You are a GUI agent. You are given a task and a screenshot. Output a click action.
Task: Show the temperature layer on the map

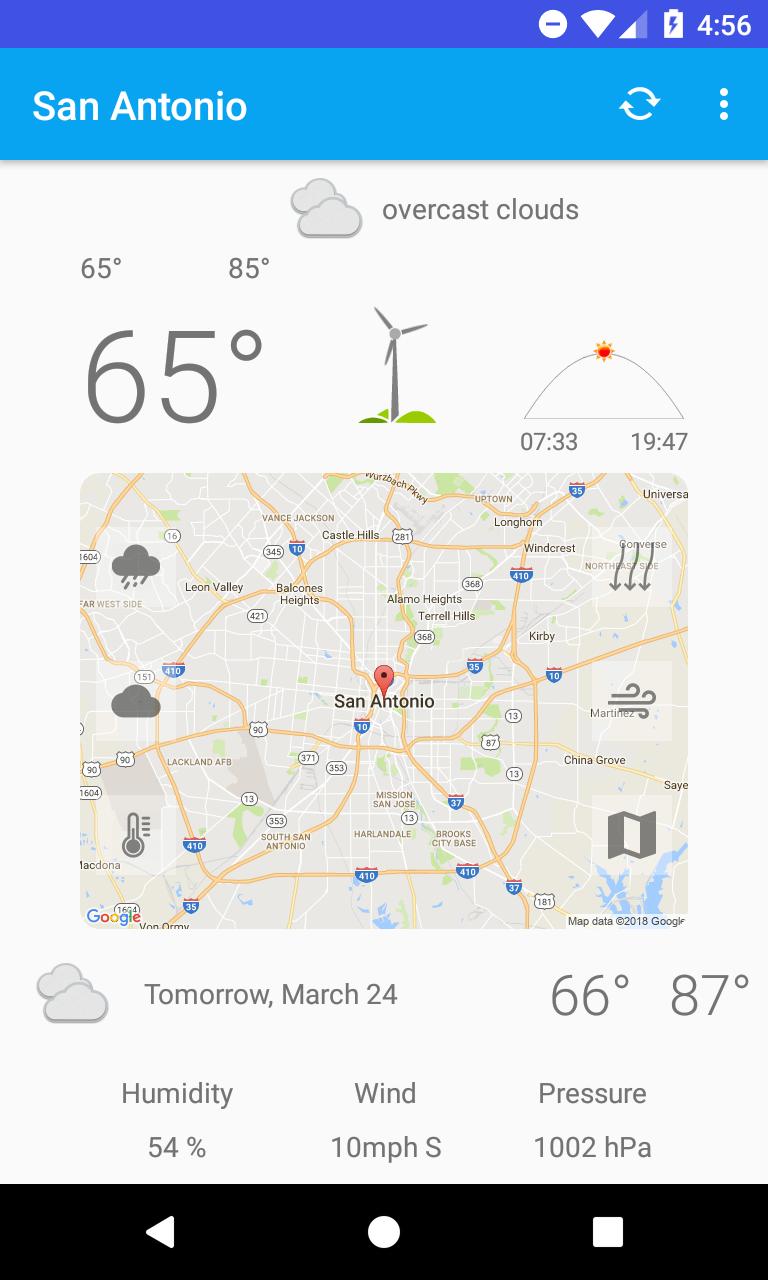click(135, 835)
